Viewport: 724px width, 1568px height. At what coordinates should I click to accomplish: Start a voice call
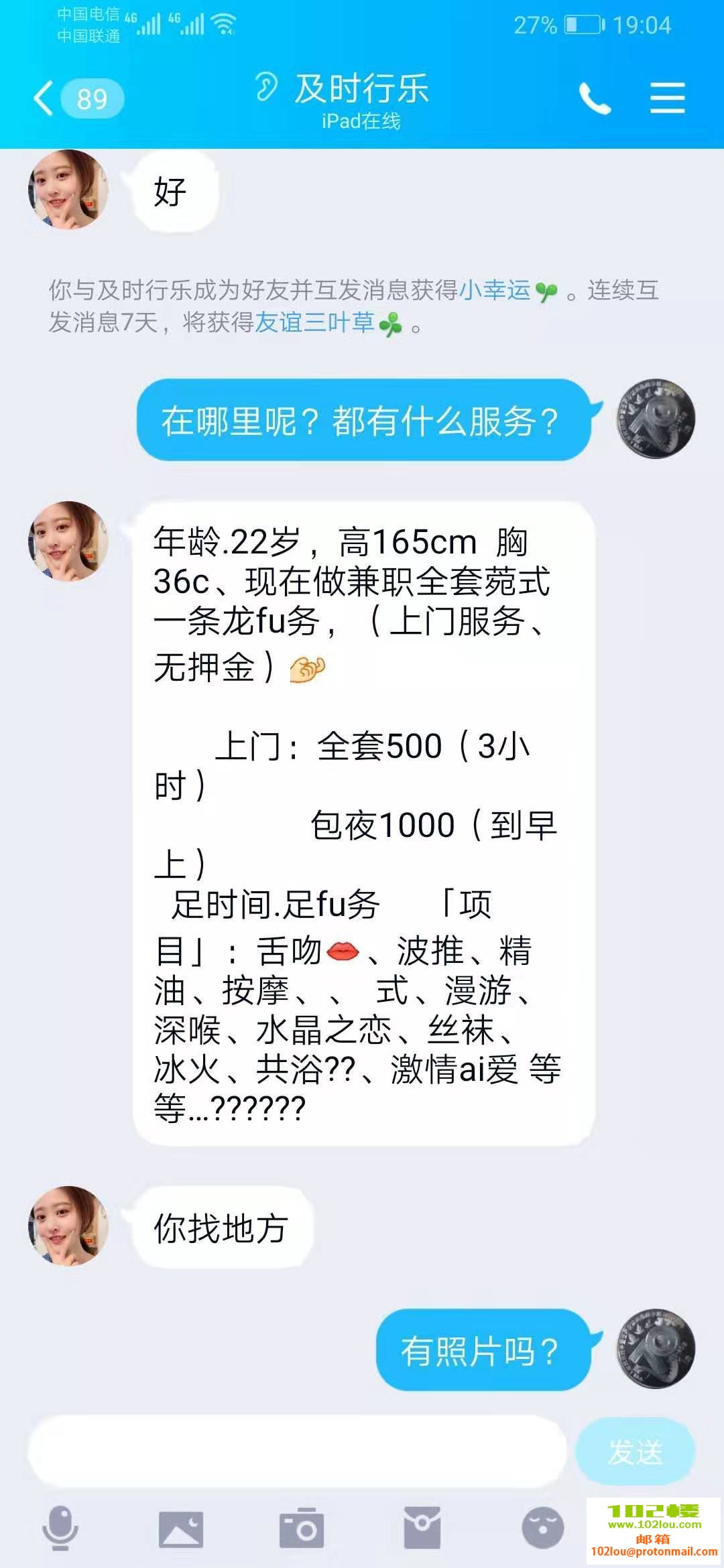pos(595,99)
